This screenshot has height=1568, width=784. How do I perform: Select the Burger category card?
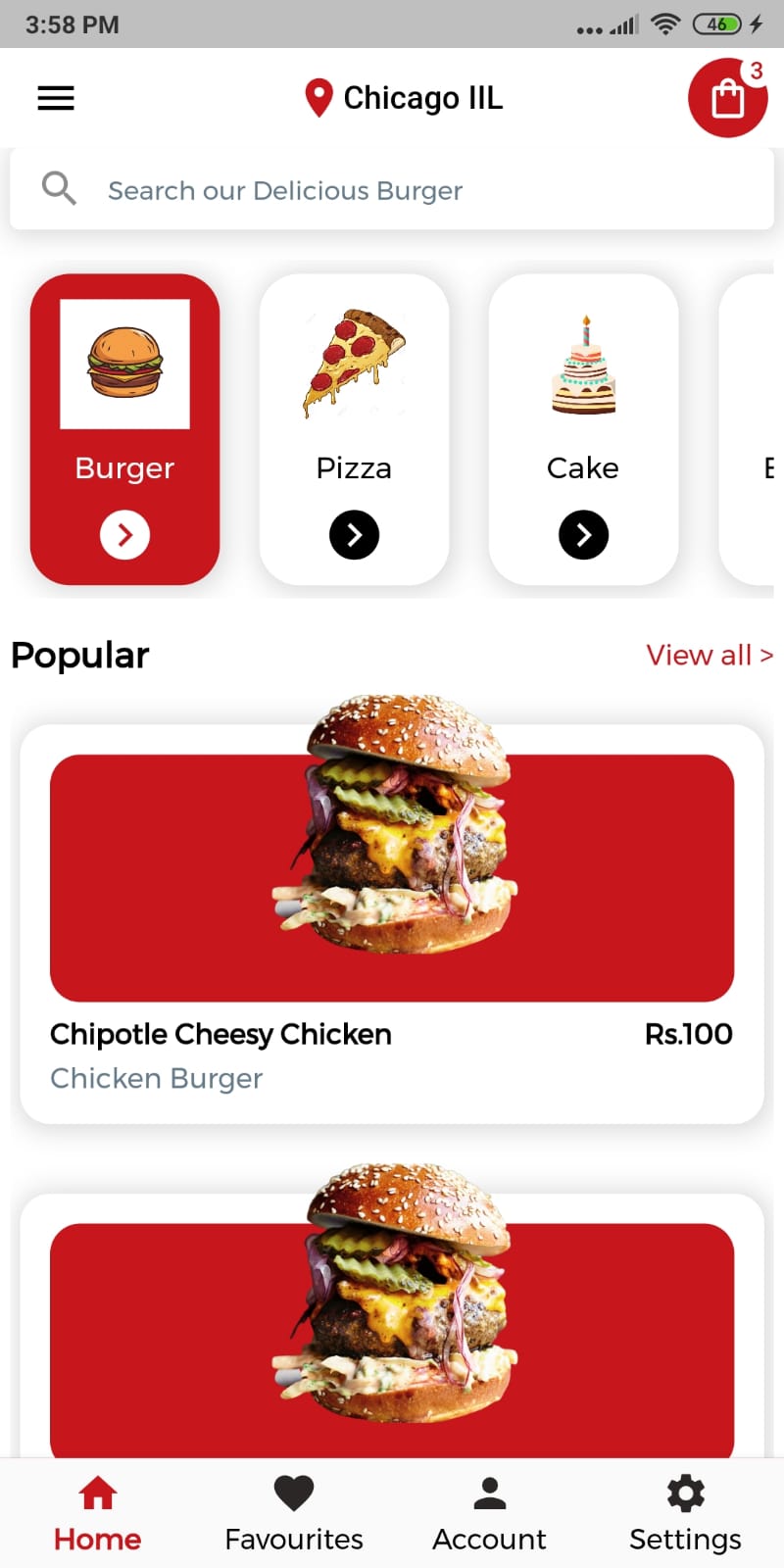(124, 429)
